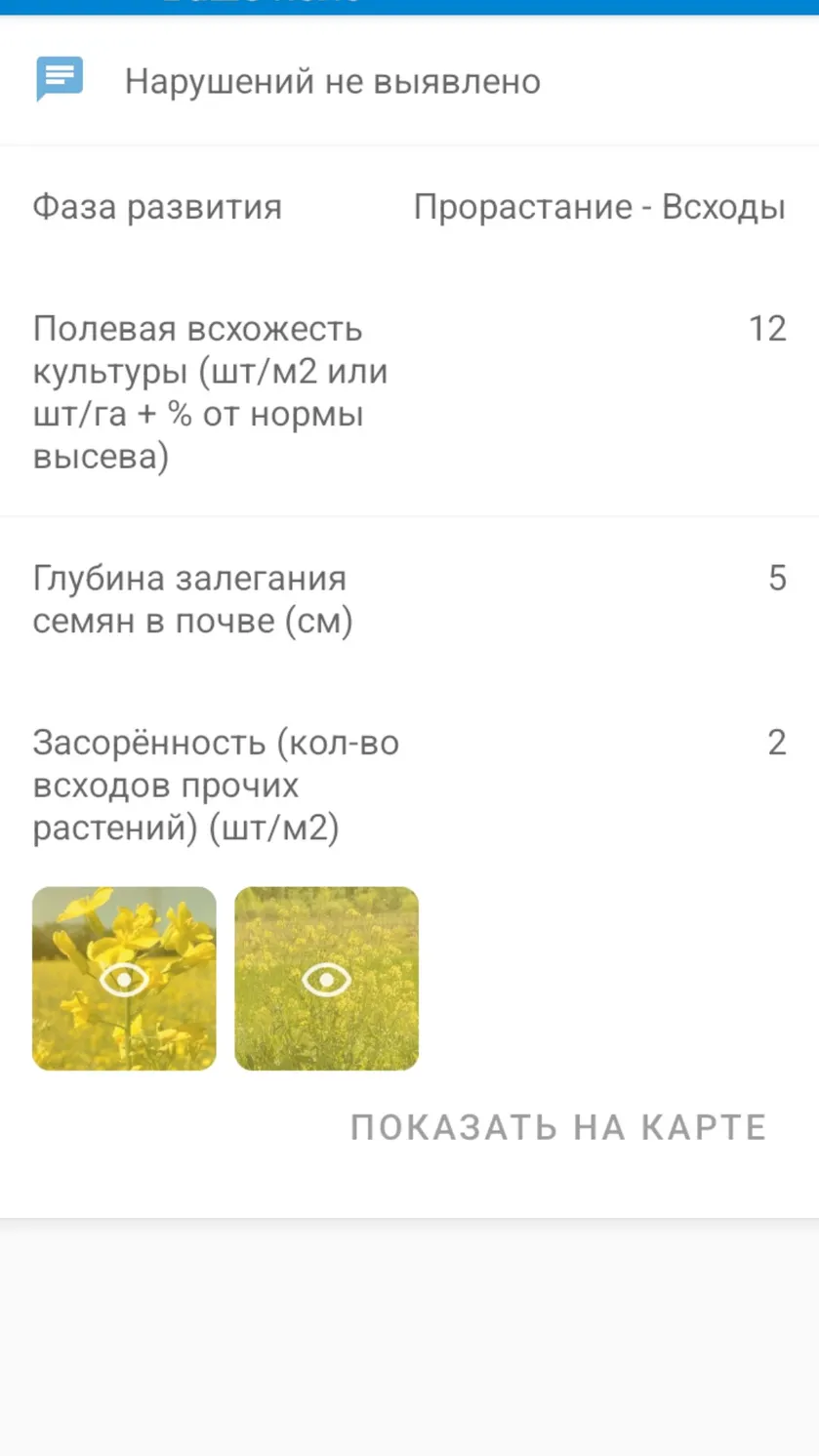Open the yellow field photo thumbnail
Screen dimensions: 819x1456
[x=326, y=978]
